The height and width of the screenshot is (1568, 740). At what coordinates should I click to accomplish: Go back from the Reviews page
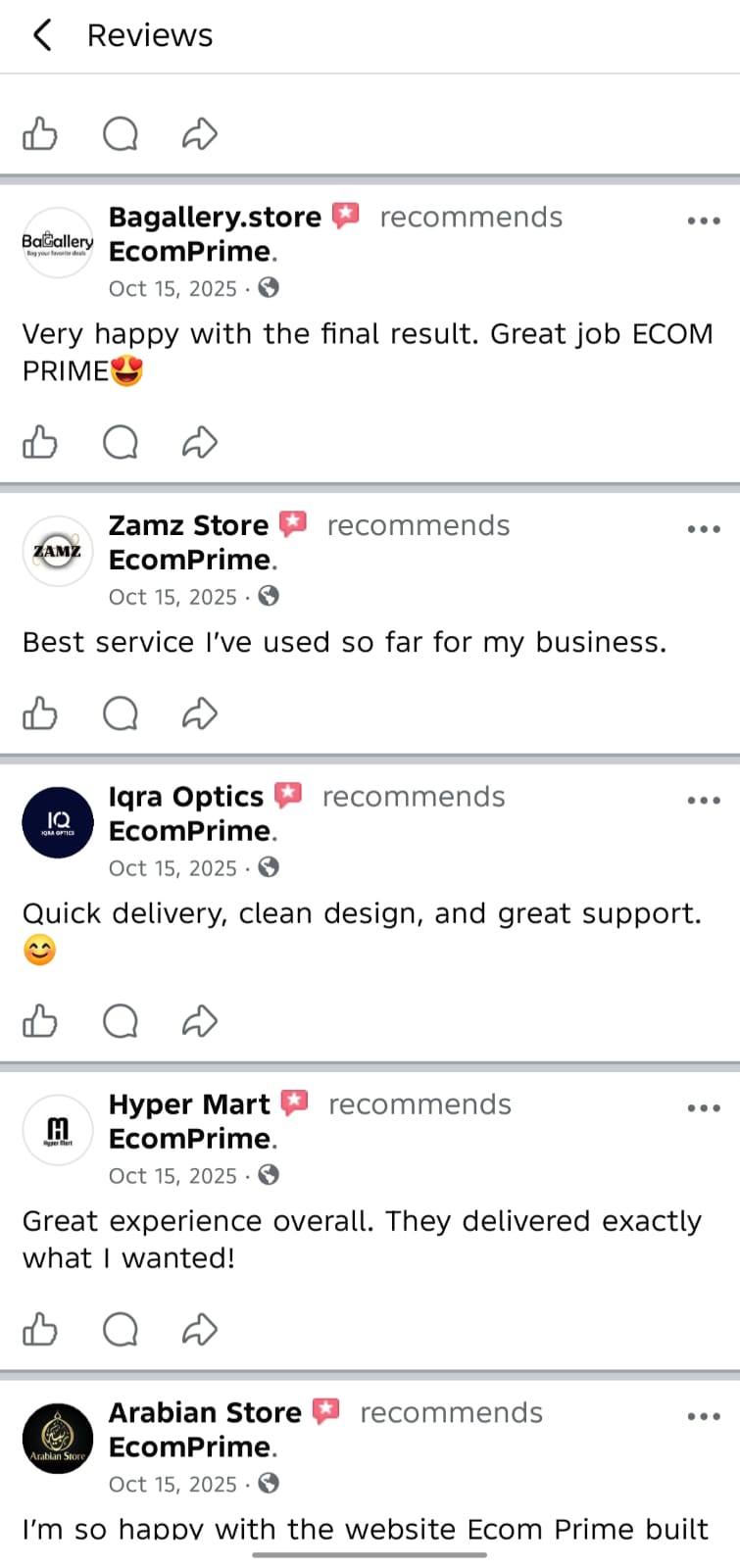click(42, 36)
